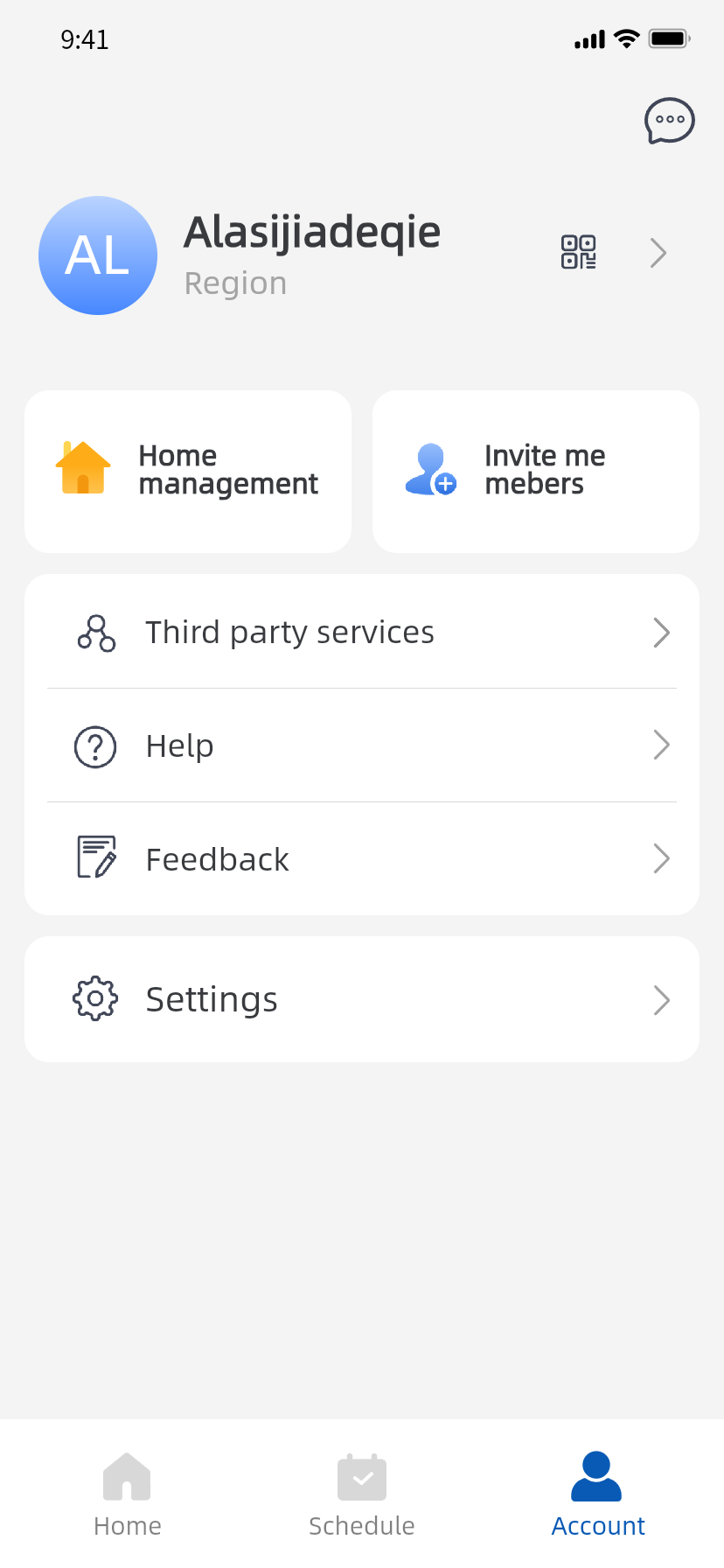Tap the AL profile avatar
This screenshot has width=724, height=1568.
point(98,255)
